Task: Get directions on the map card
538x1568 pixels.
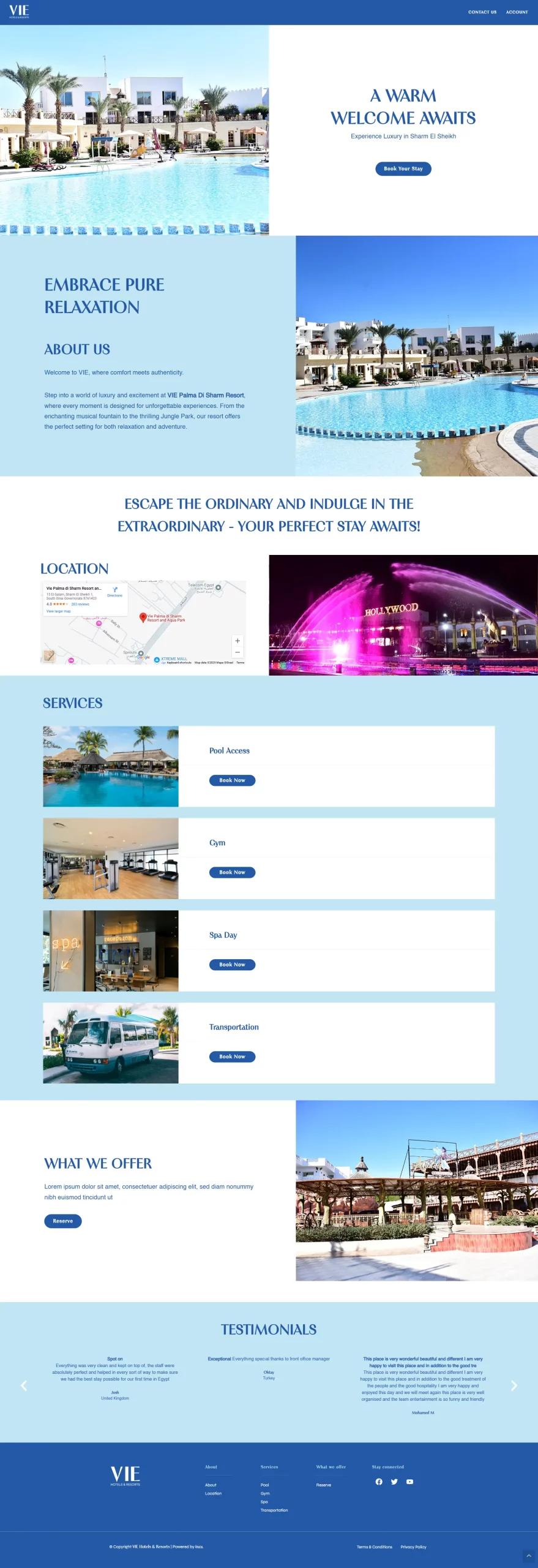Action: pyautogui.click(x=114, y=591)
